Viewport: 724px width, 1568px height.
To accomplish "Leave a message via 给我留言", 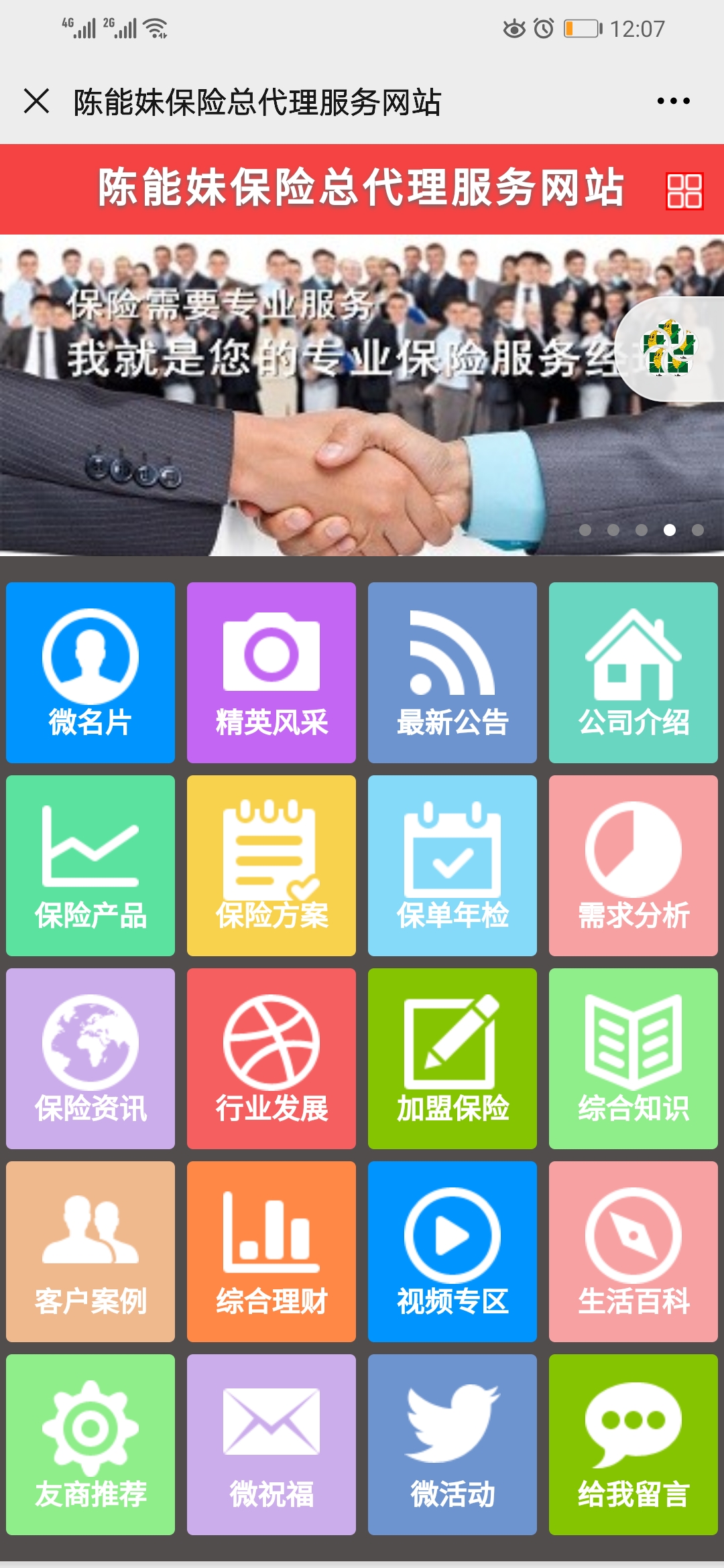I will (x=633, y=1444).
